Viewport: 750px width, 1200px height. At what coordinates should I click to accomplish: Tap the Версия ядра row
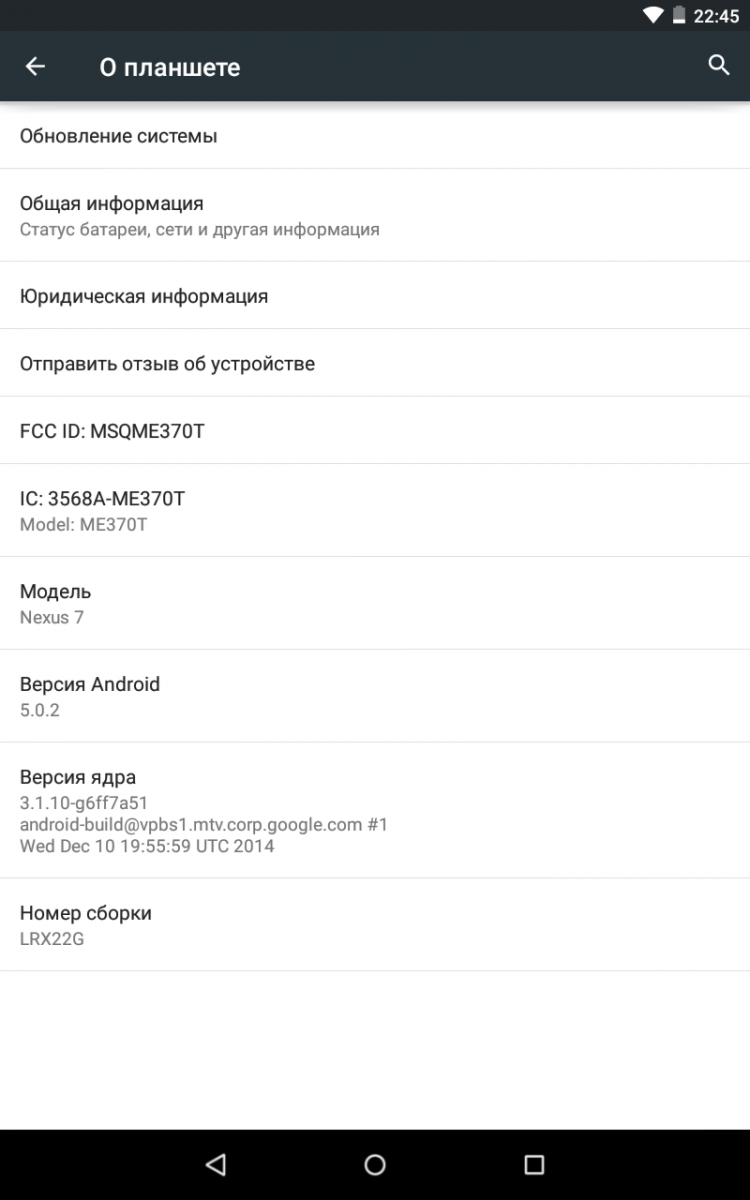coord(375,810)
